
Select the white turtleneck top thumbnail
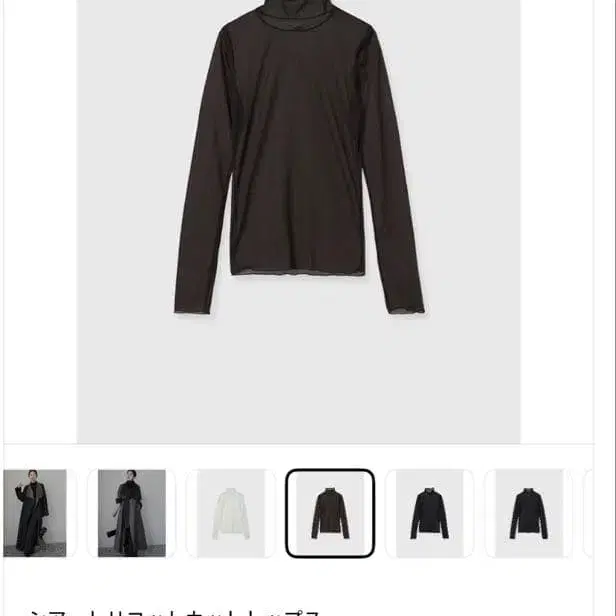click(231, 513)
